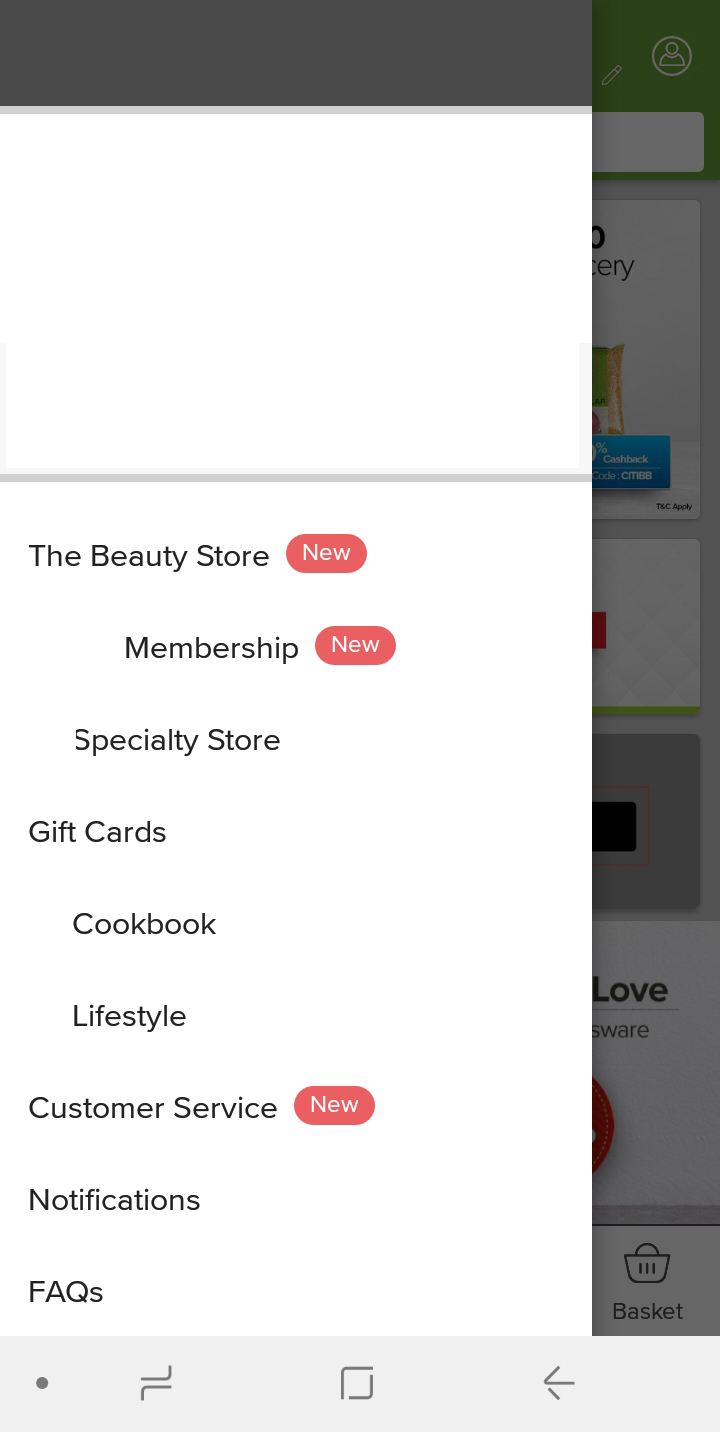Open the profile account icon
The height and width of the screenshot is (1432, 720).
[x=672, y=56]
